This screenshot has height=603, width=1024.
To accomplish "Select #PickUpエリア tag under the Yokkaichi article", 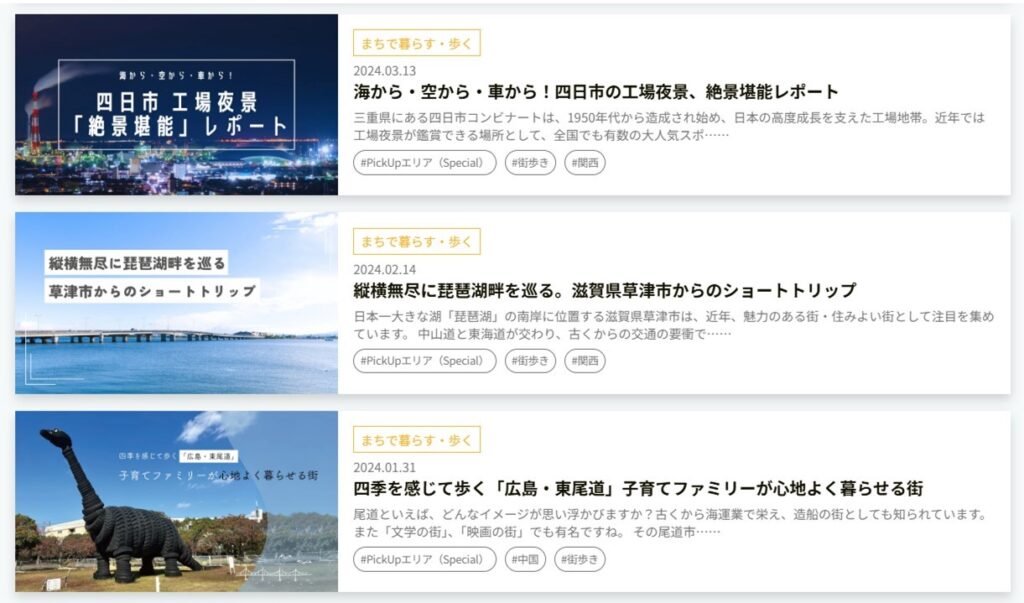I will [x=424, y=162].
